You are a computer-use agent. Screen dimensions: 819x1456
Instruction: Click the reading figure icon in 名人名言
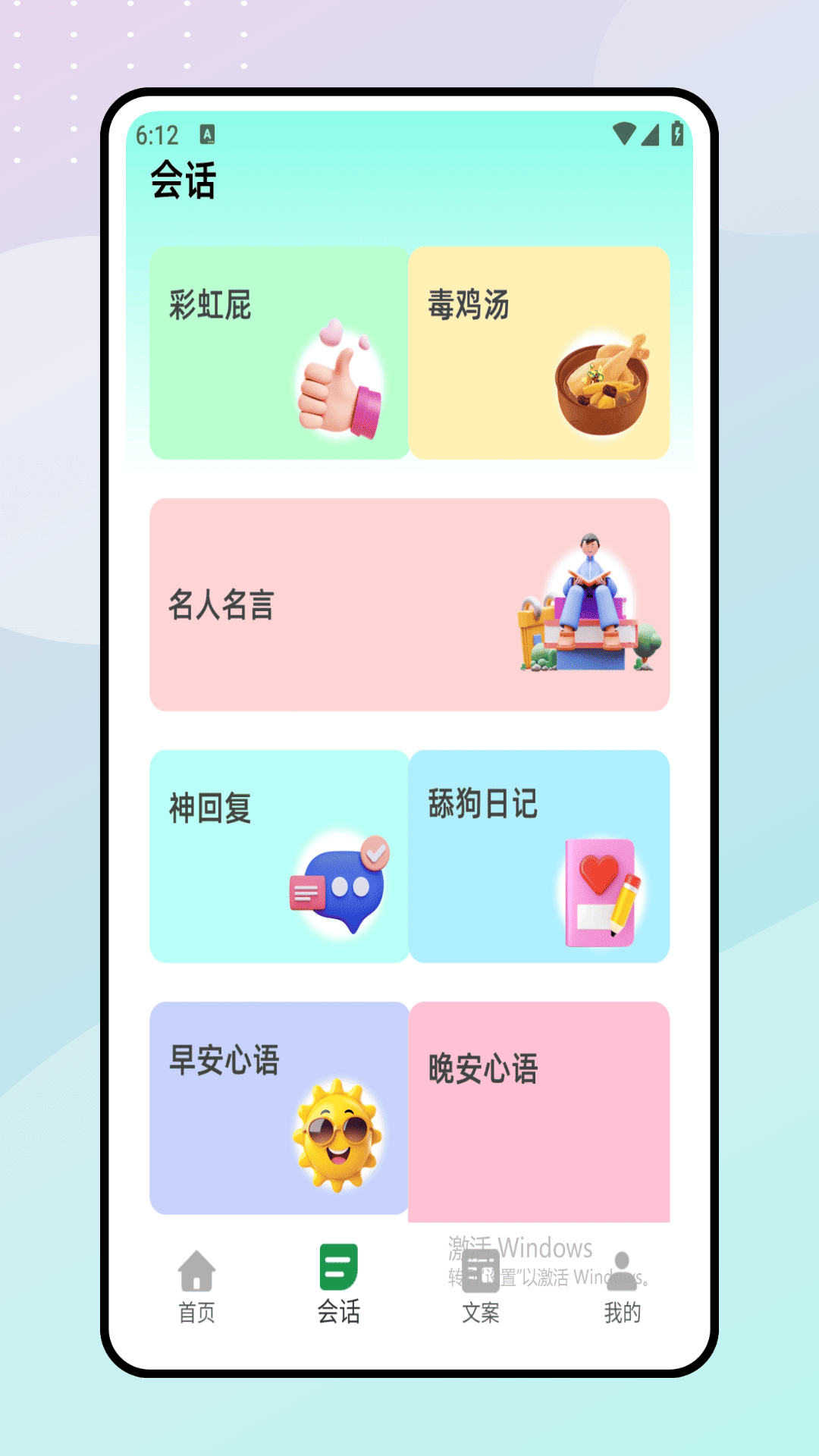point(591,599)
